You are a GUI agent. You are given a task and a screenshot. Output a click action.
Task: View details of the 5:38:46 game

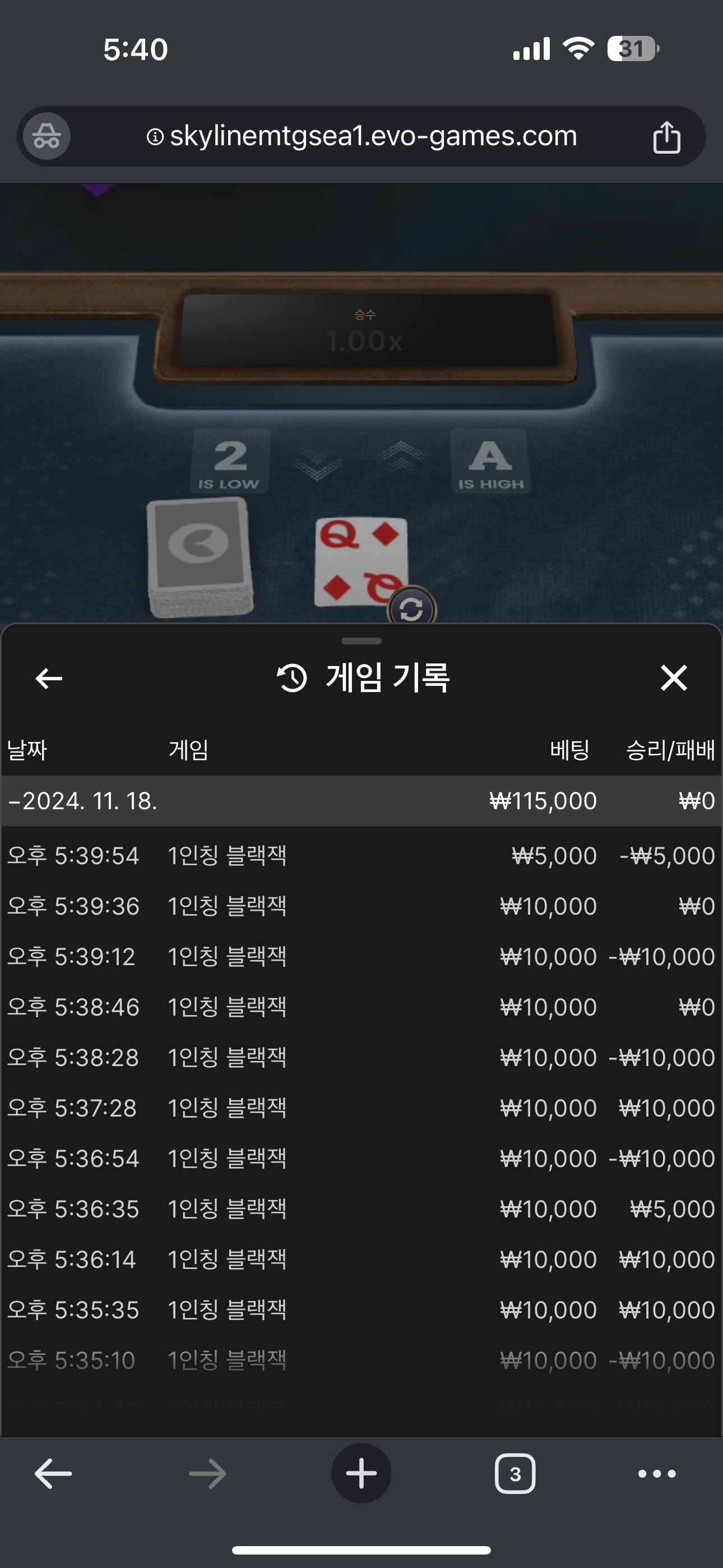pyautogui.click(x=361, y=1007)
